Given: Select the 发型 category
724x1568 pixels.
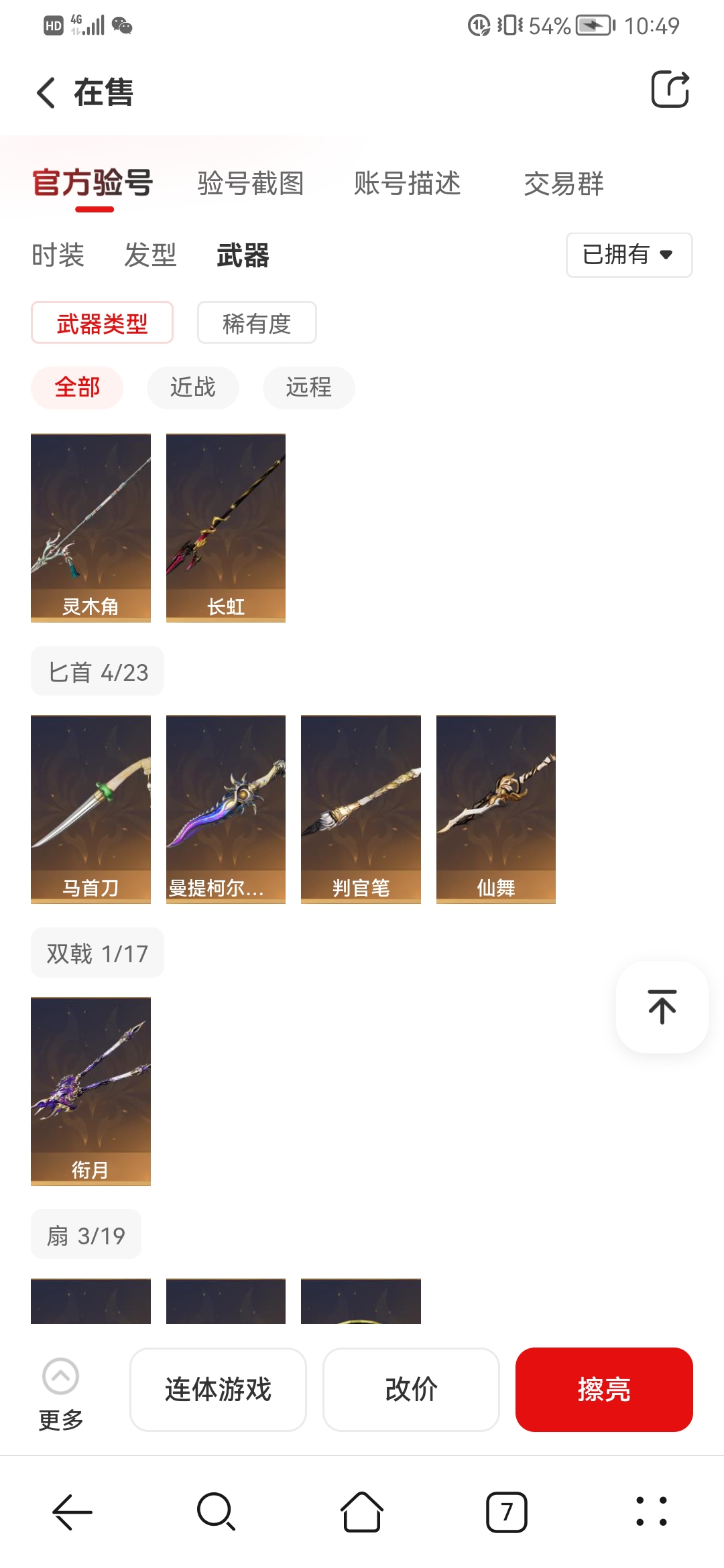Looking at the screenshot, I should coord(150,255).
